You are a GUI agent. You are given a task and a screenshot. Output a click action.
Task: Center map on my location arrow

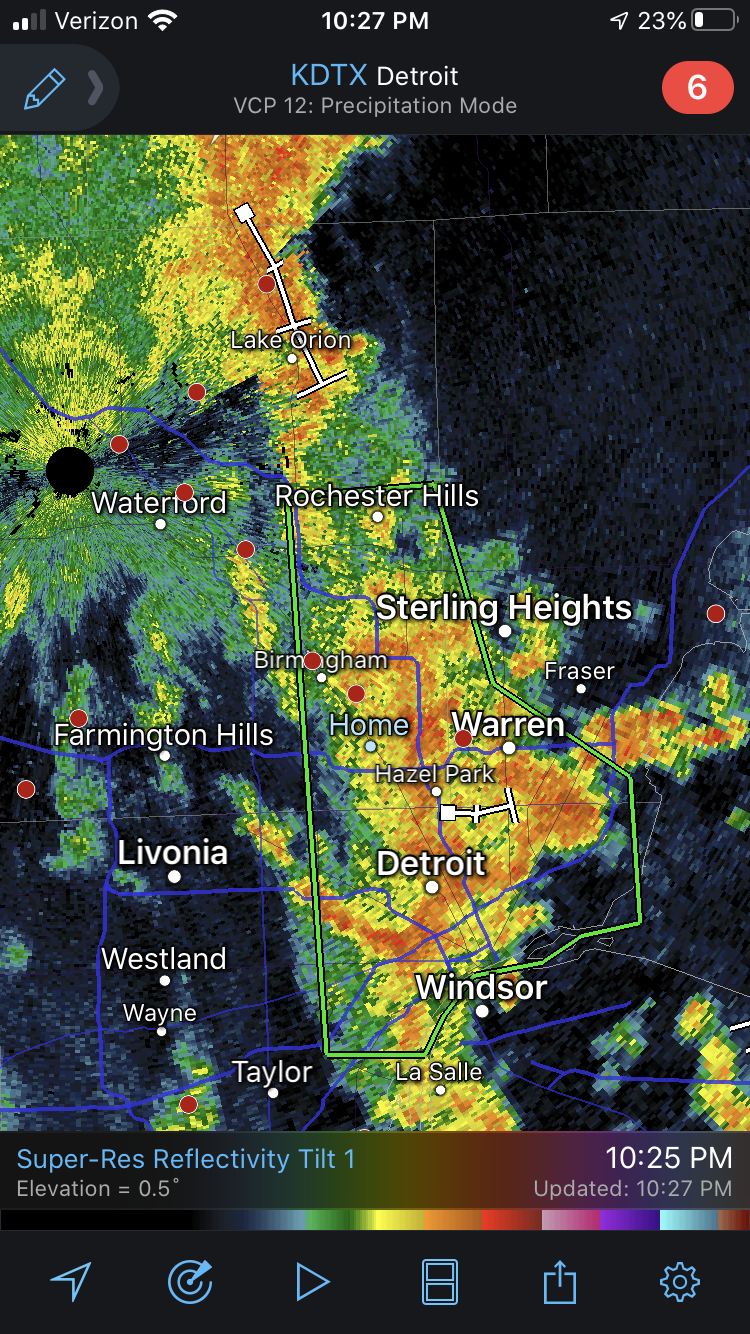click(71, 1280)
